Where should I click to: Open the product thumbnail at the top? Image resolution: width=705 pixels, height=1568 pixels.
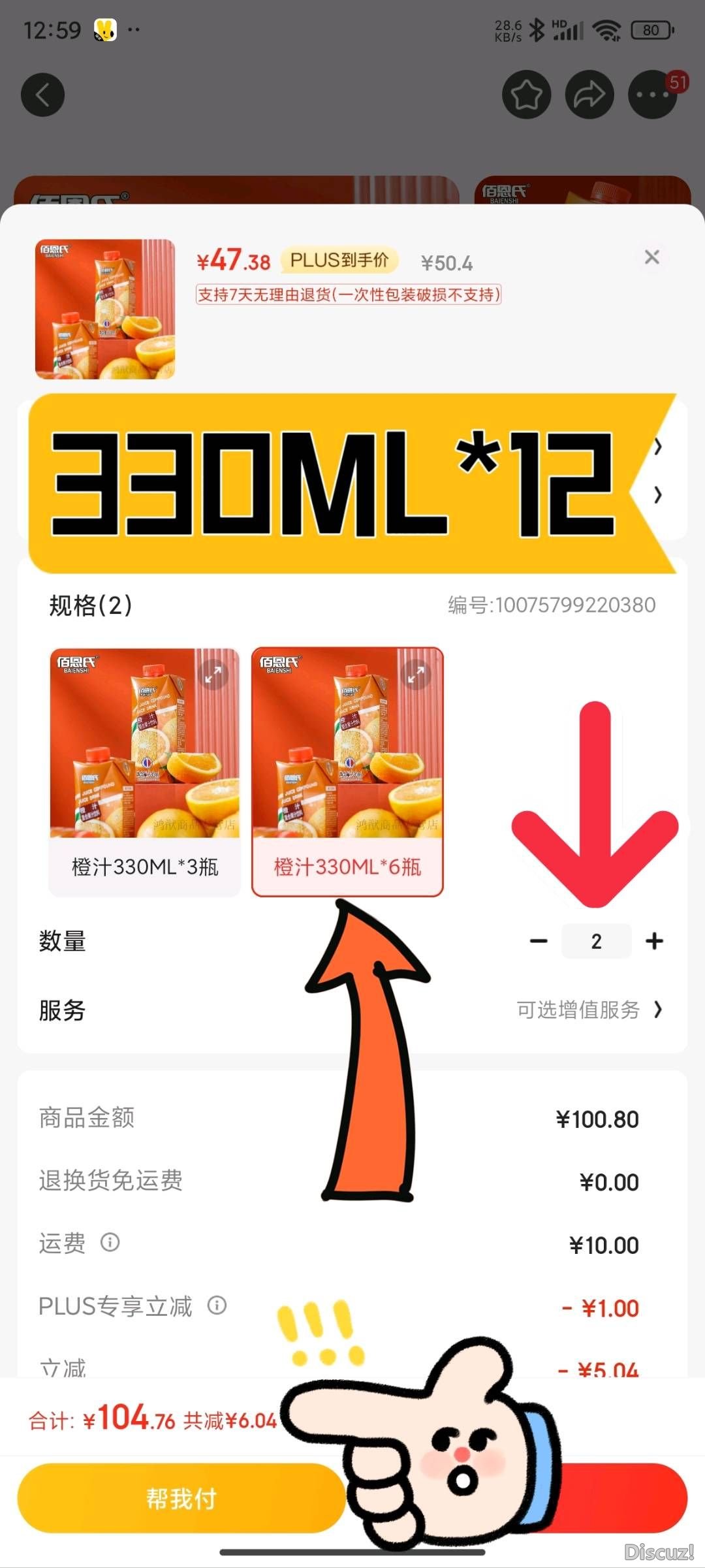(x=105, y=309)
